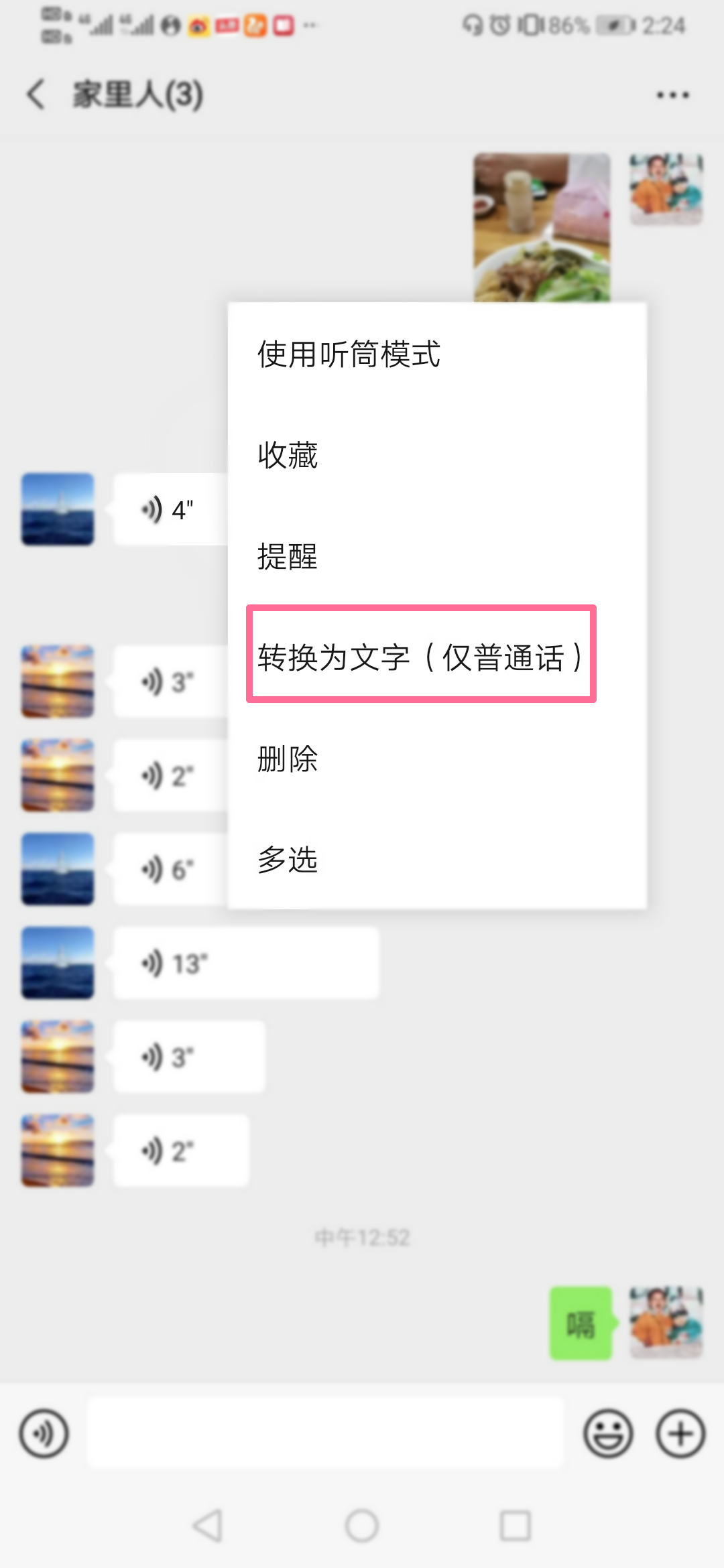724x1568 pixels.
Task: Switch to voice input mode
Action: coord(44,1433)
